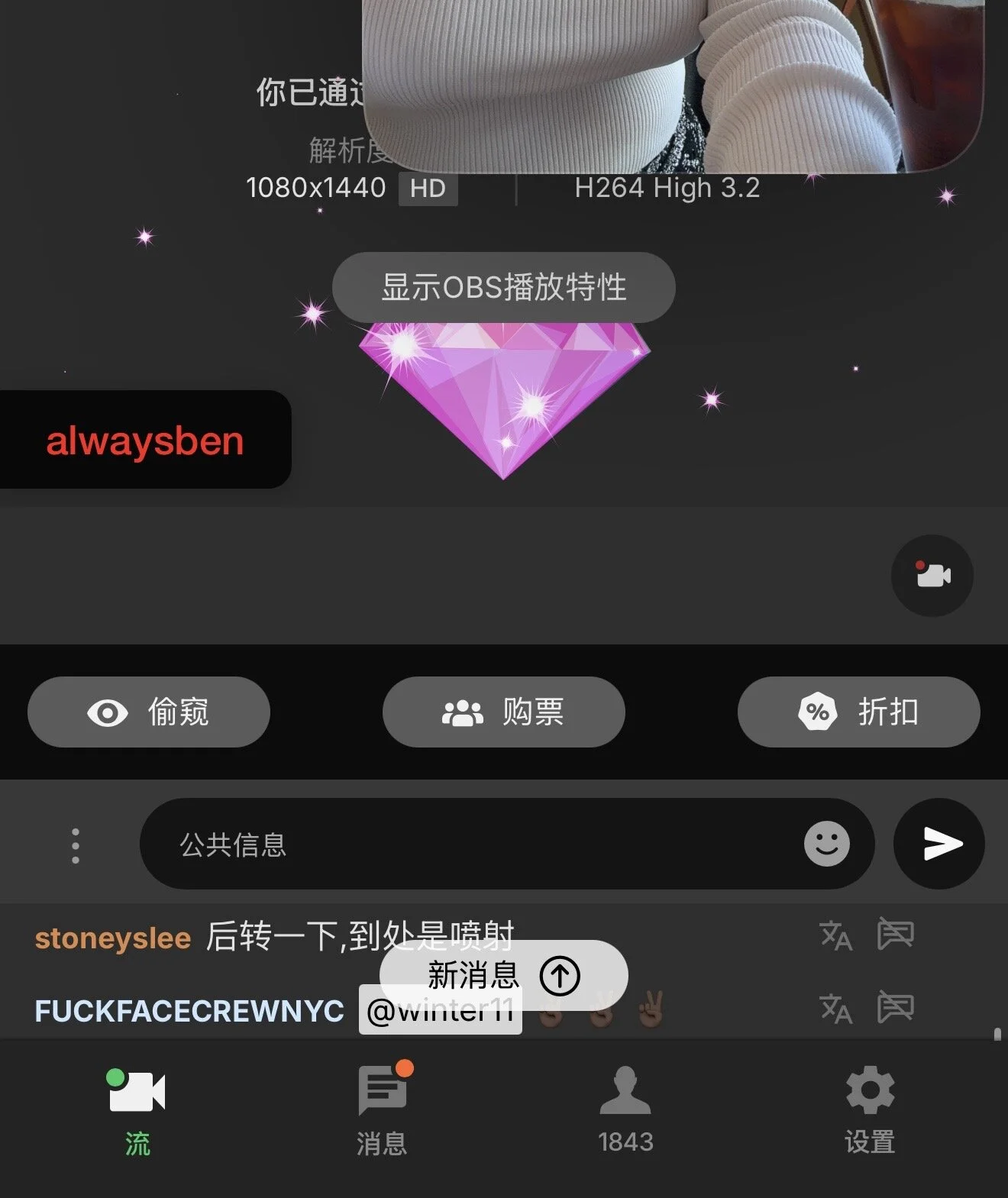Tap the camera record icon
The height and width of the screenshot is (1198, 1008).
pyautogui.click(x=932, y=576)
